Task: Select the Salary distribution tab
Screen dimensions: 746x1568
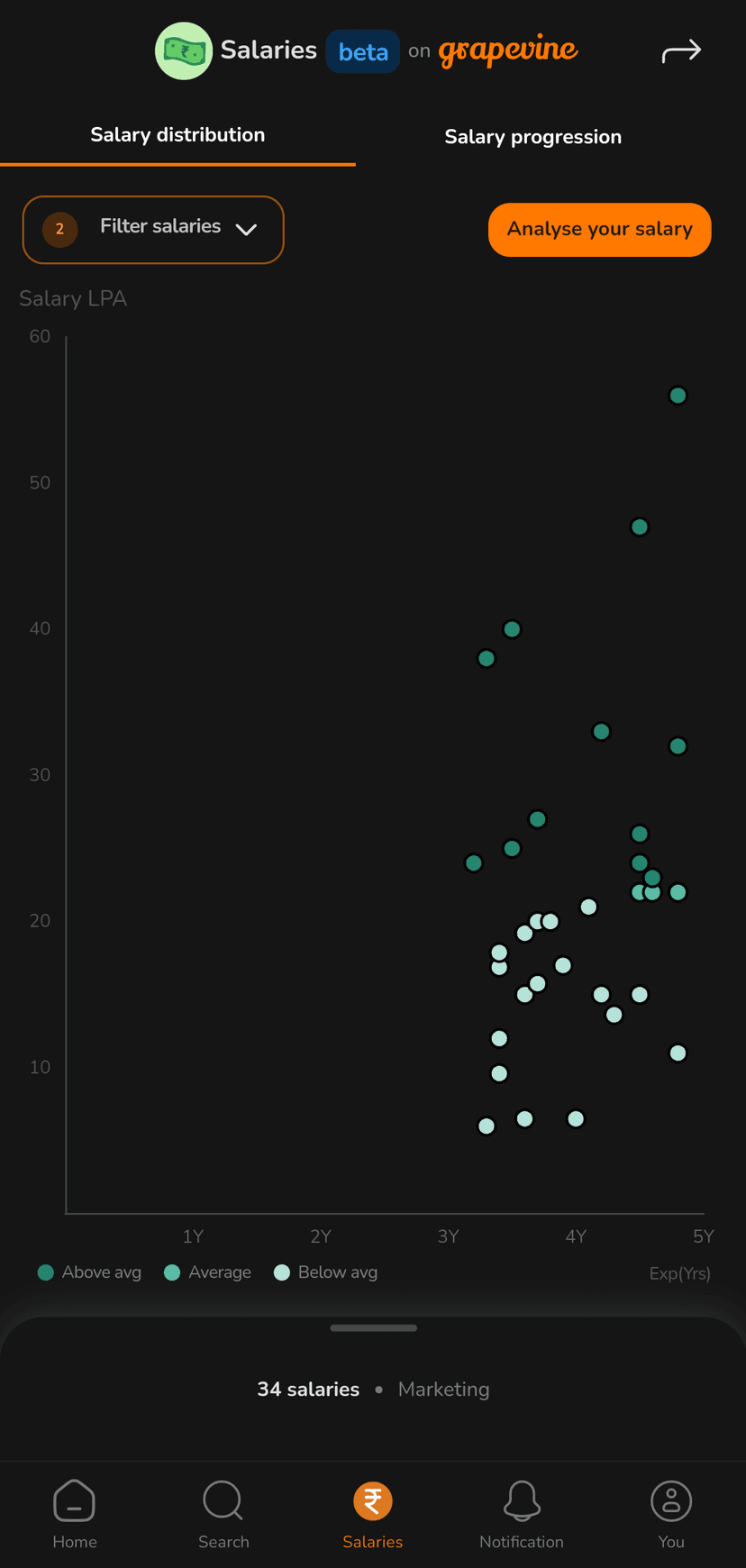Action: (x=177, y=135)
